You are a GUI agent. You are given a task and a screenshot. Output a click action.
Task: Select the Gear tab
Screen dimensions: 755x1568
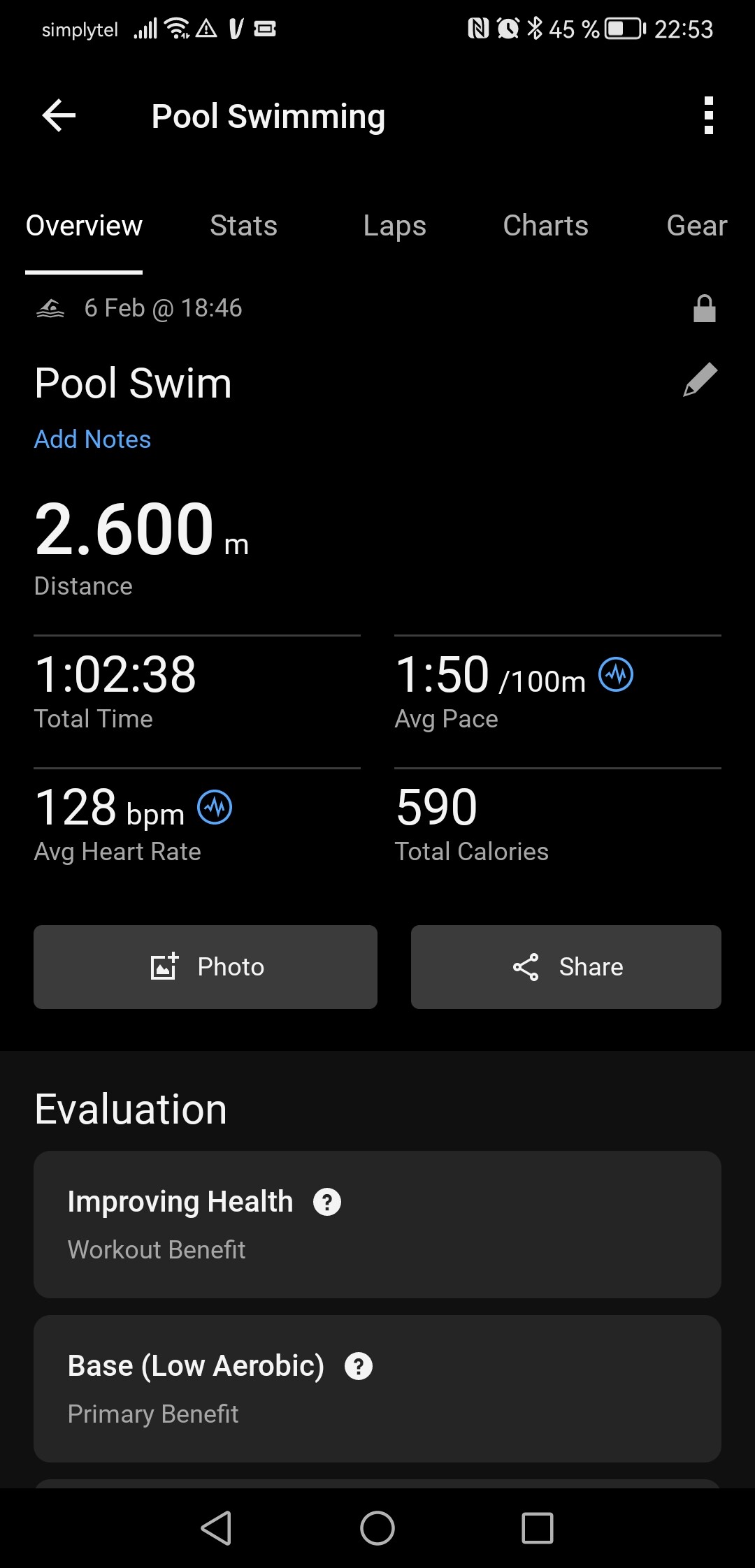pyautogui.click(x=696, y=226)
